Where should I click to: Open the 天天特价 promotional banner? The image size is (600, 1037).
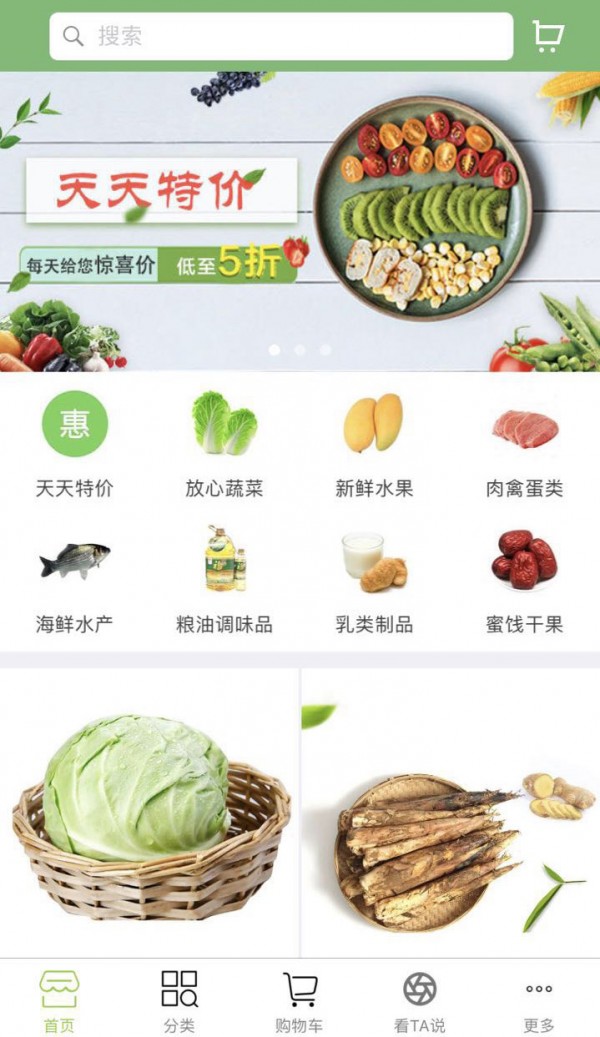pos(300,222)
